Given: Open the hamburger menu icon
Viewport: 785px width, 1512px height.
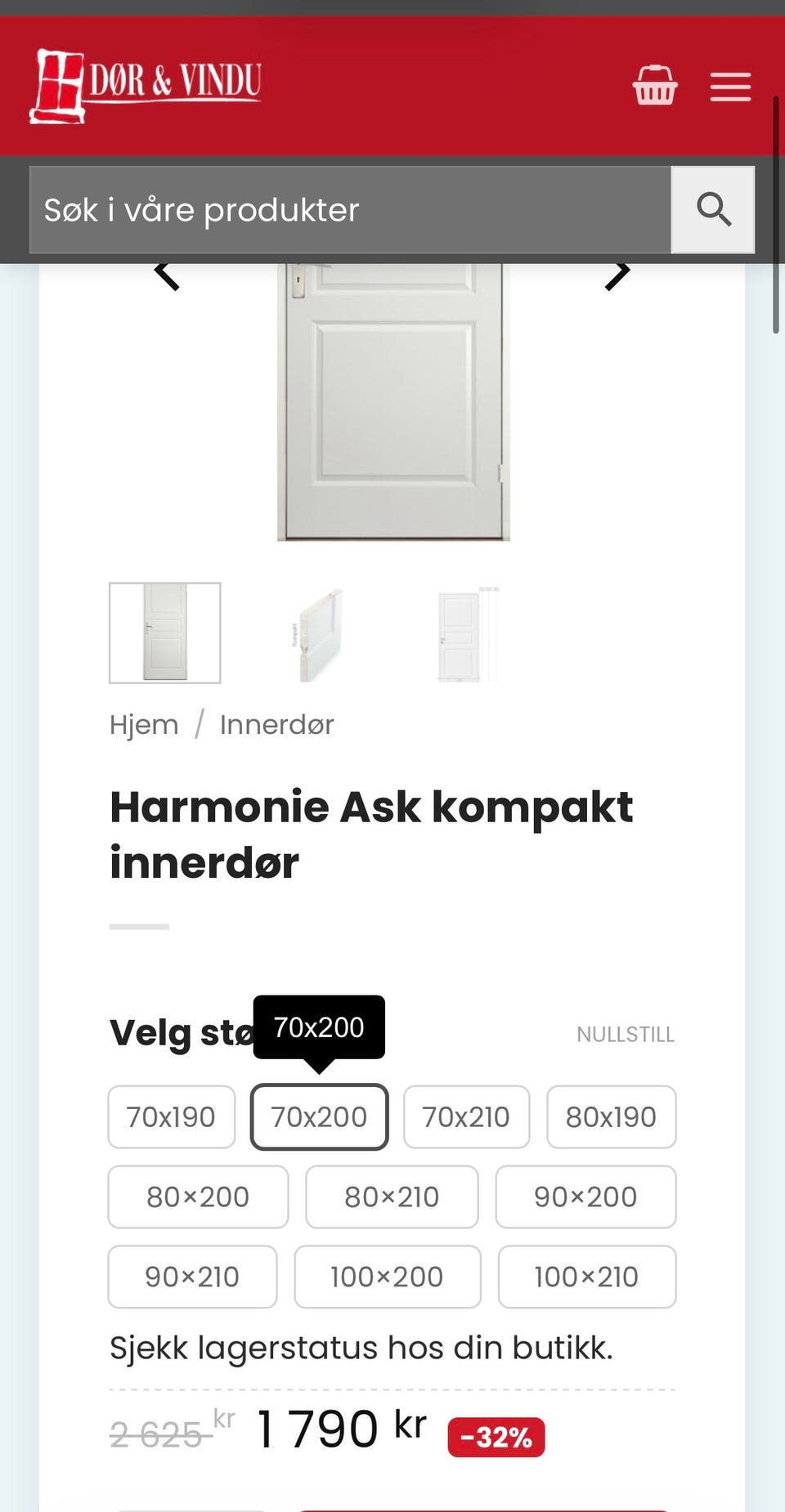Looking at the screenshot, I should (x=730, y=86).
